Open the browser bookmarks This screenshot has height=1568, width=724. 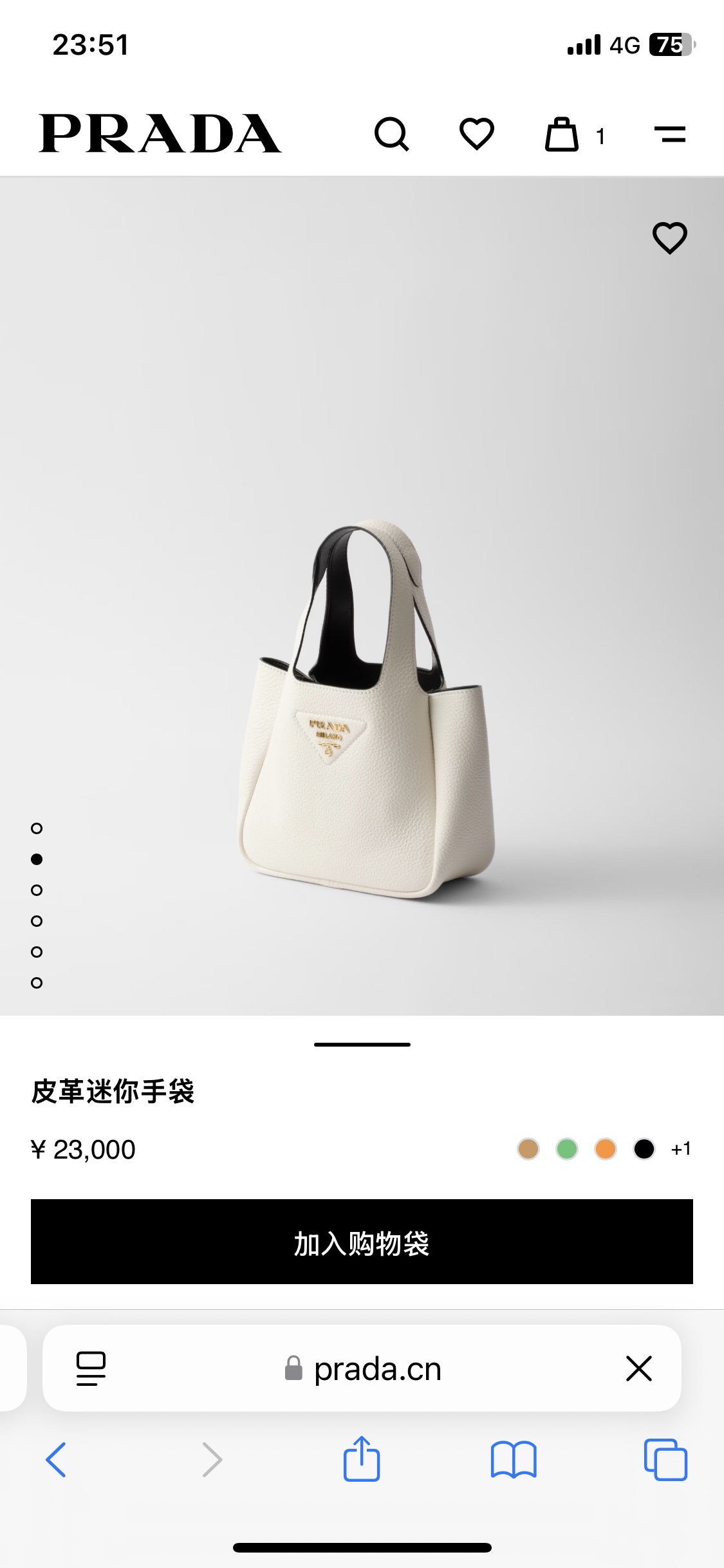click(x=513, y=1459)
